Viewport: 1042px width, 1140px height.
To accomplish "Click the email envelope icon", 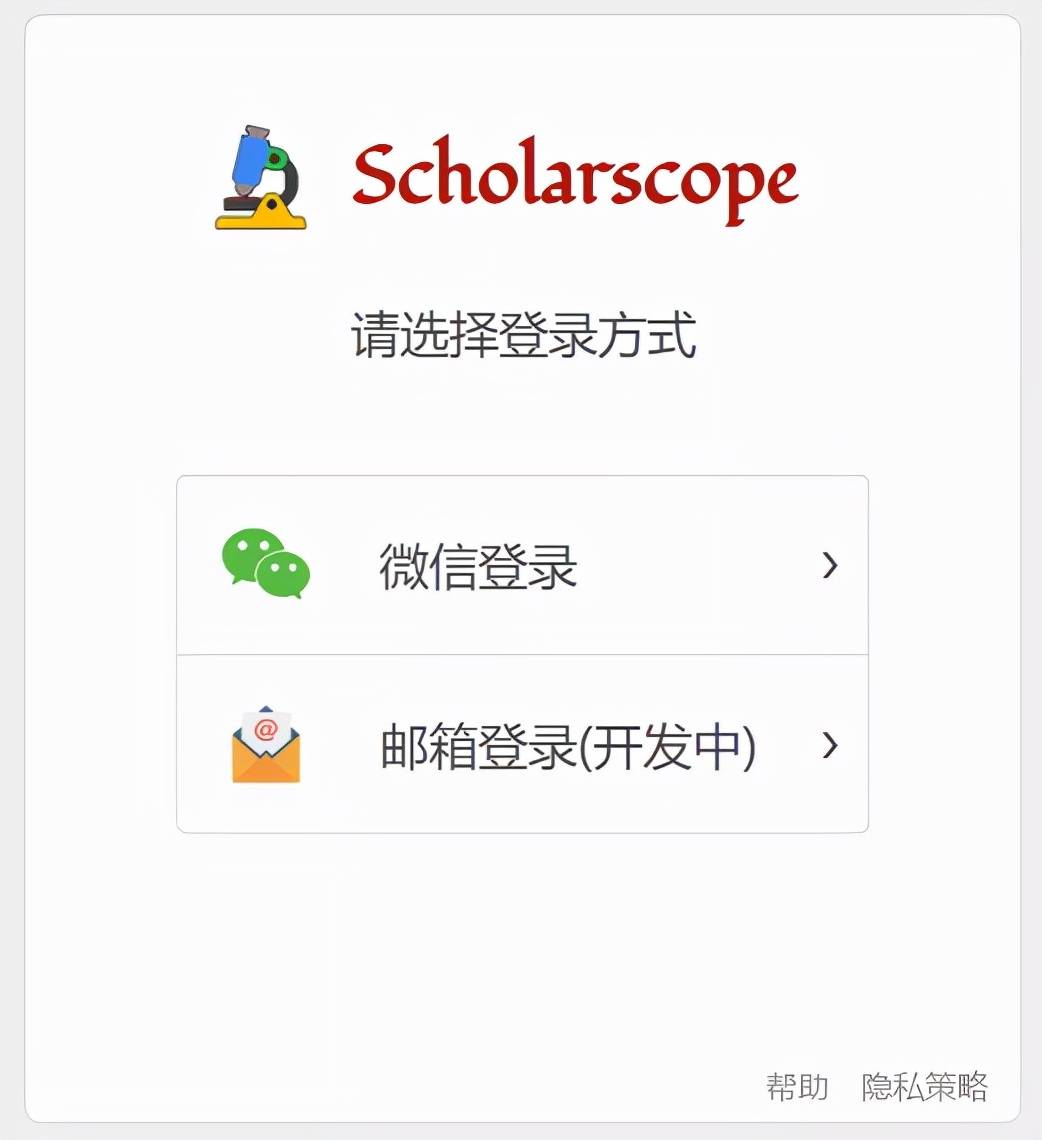I will click(x=264, y=745).
